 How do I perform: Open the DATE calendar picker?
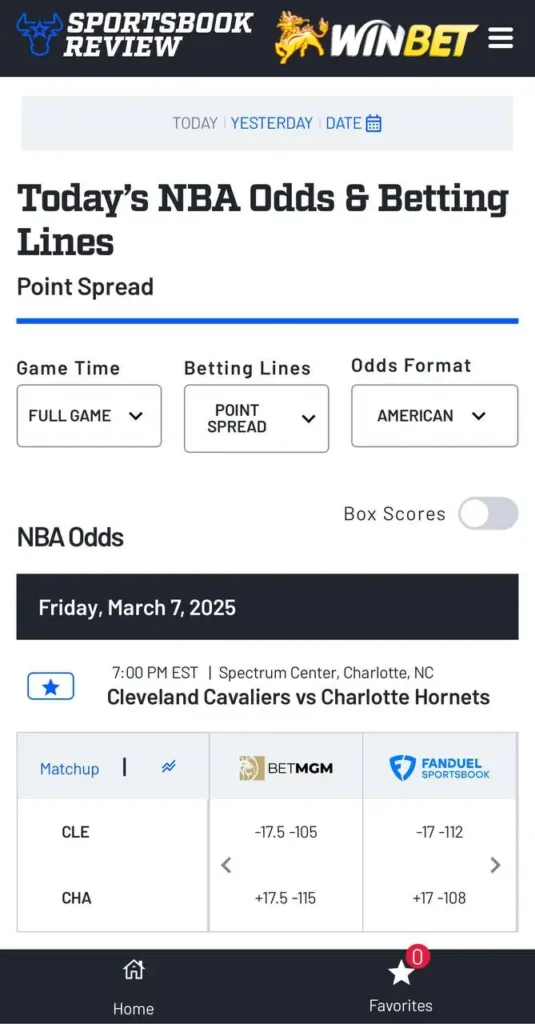click(353, 123)
